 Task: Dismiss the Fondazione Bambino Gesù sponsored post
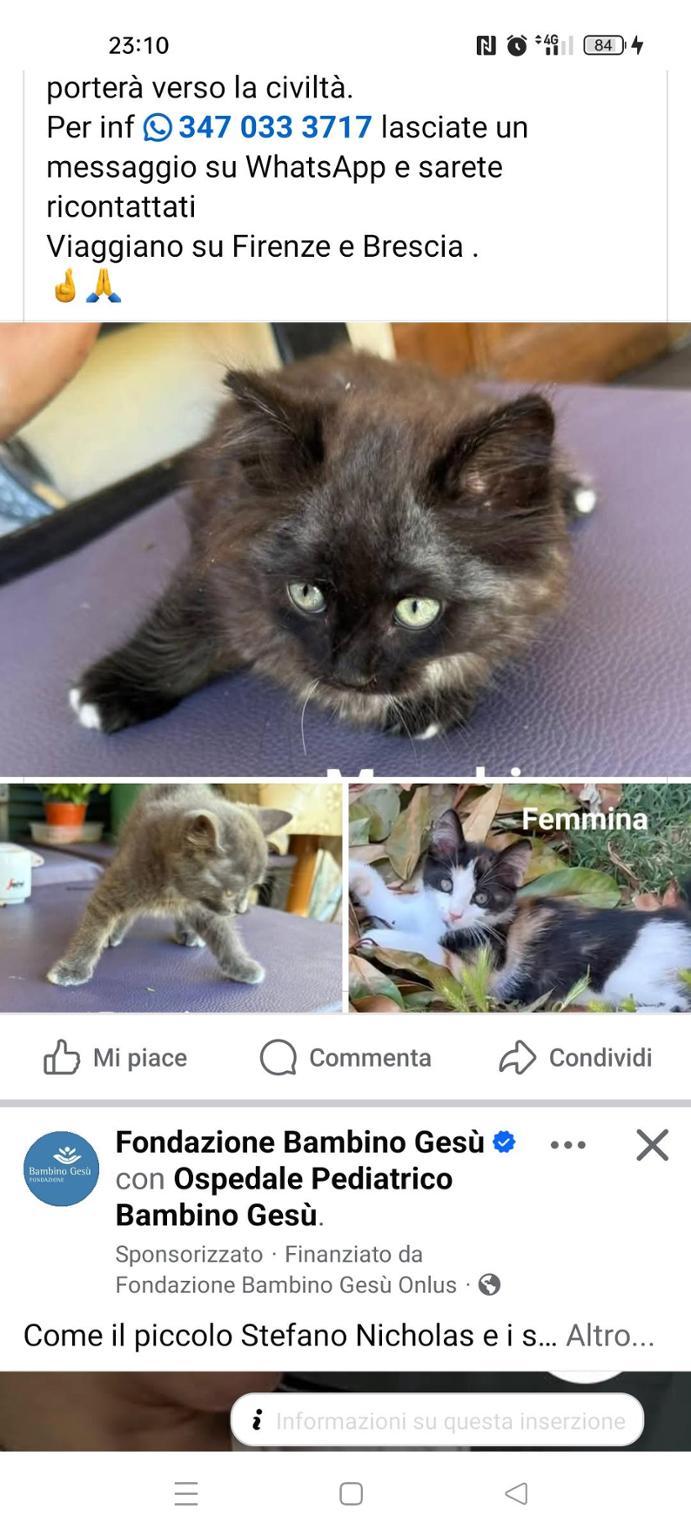[x=652, y=1145]
